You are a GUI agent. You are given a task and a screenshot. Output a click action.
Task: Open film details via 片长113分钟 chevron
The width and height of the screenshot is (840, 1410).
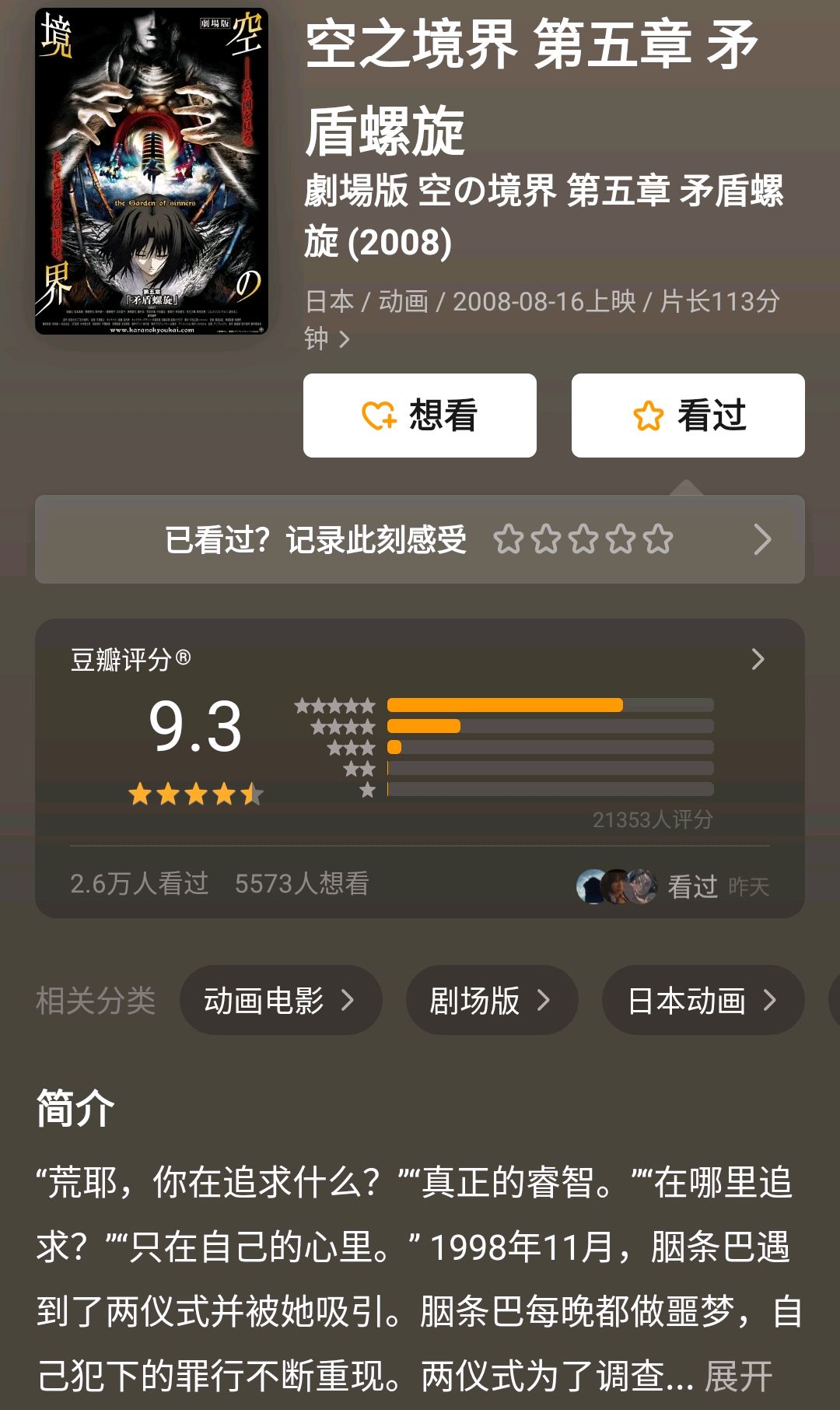click(344, 339)
